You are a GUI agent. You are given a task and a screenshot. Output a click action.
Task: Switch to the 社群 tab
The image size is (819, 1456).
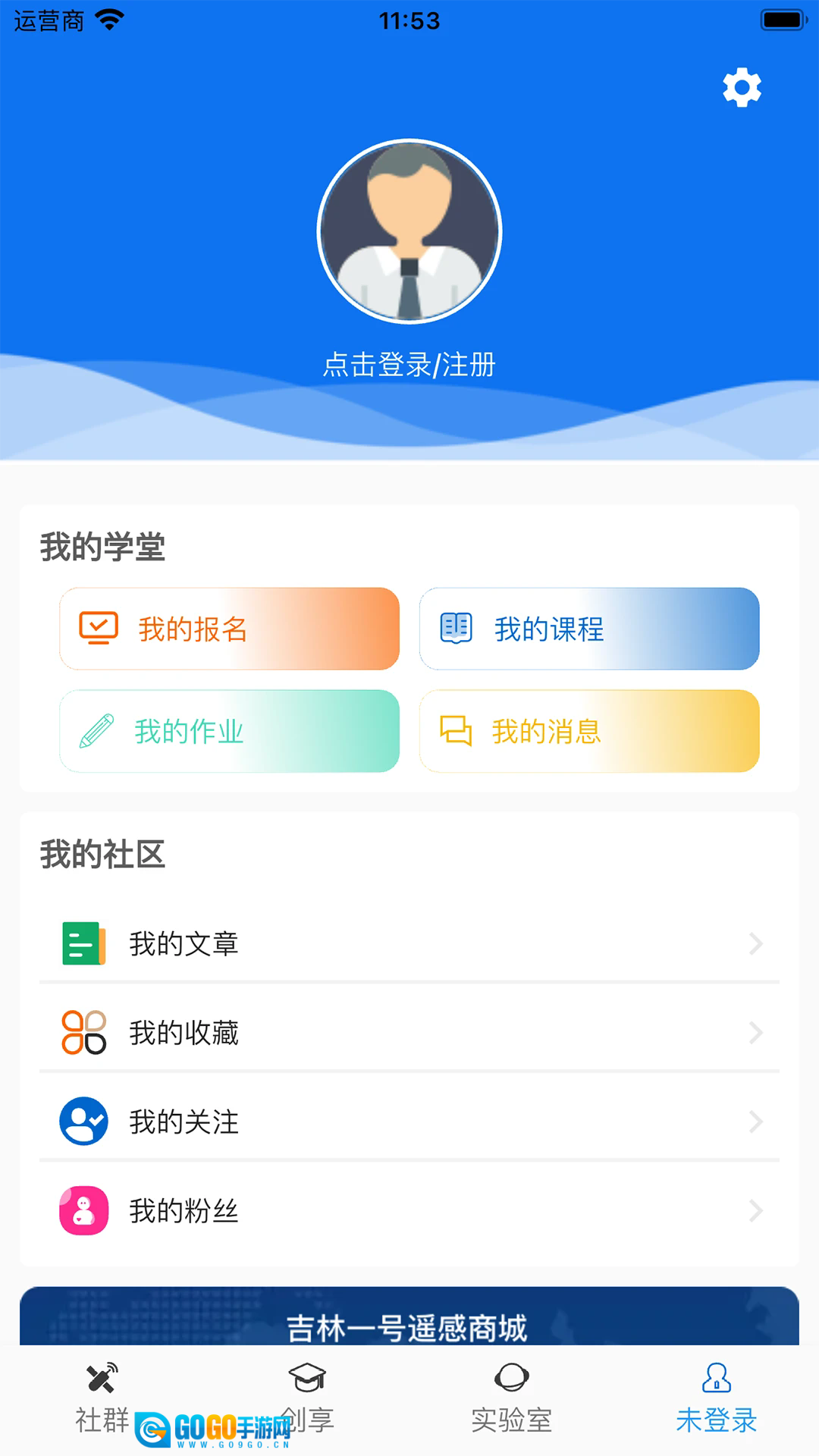(x=102, y=1399)
